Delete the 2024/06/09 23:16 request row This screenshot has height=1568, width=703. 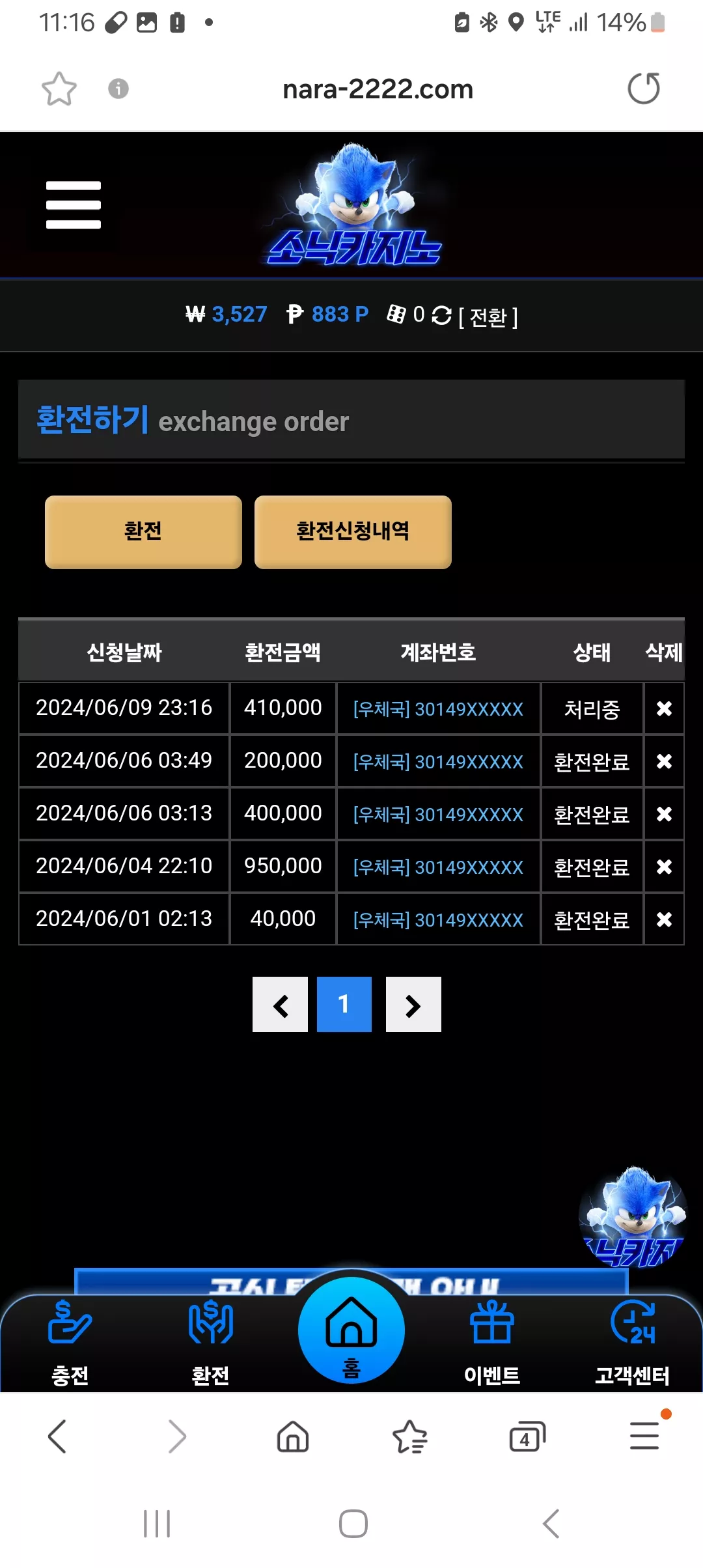(x=664, y=708)
